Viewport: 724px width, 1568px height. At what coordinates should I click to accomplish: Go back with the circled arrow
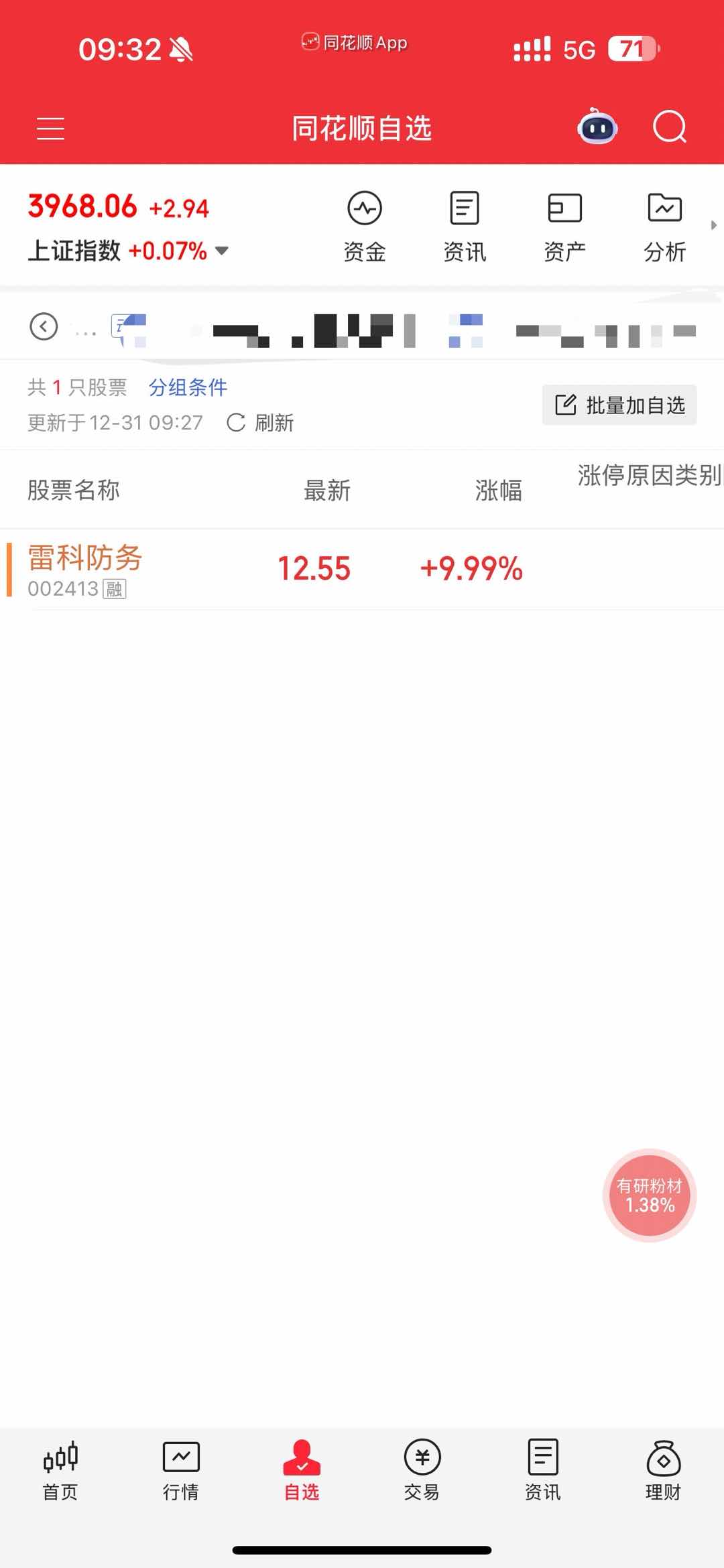click(44, 326)
